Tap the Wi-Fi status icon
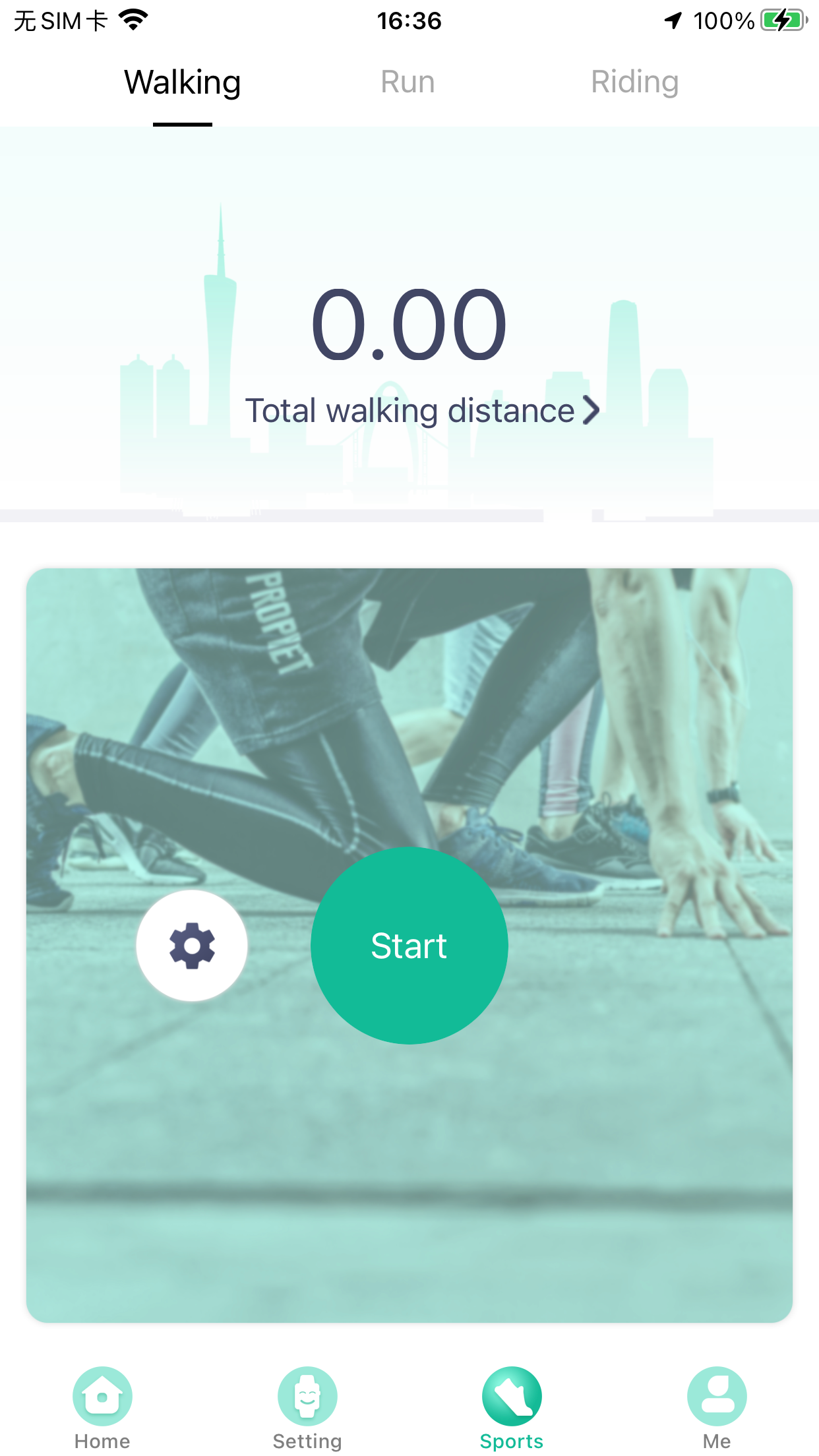 pos(135,20)
